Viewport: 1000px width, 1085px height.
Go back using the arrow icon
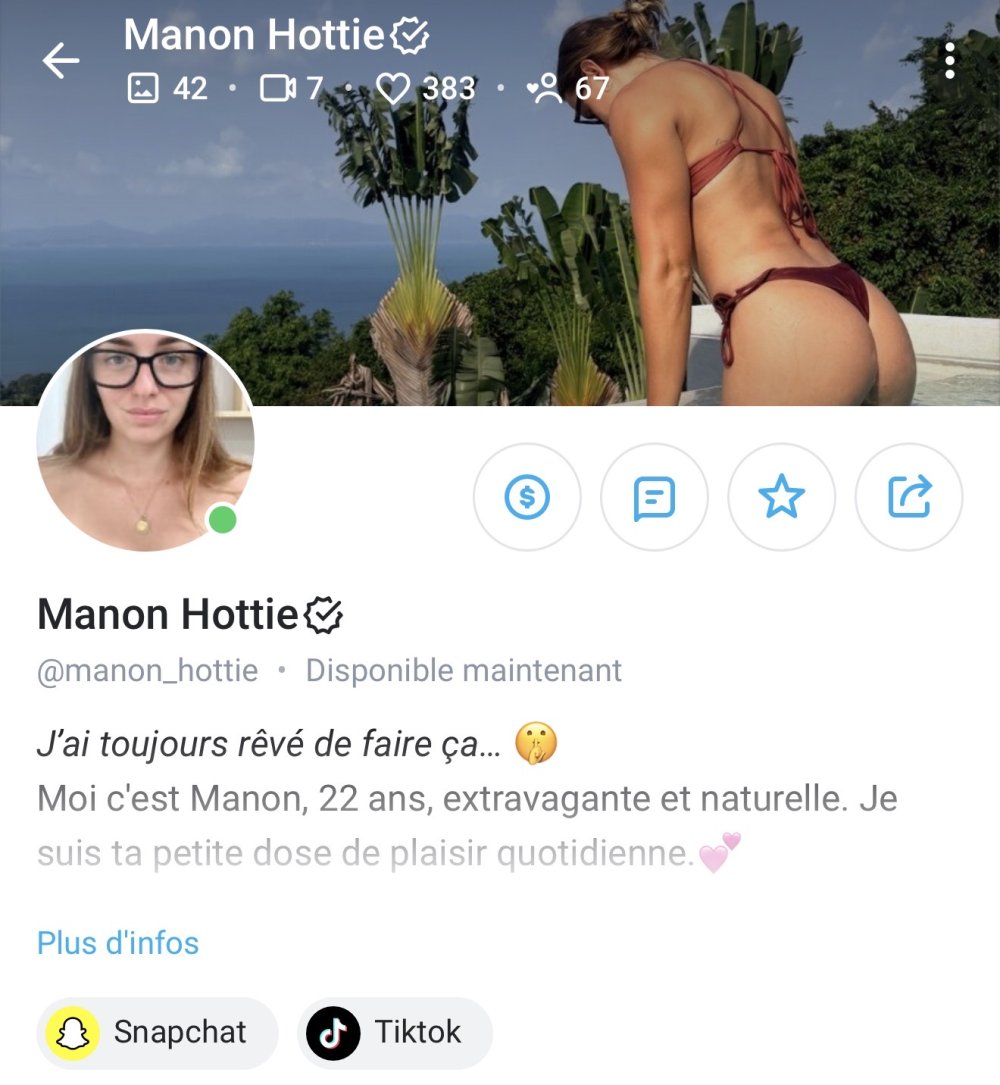[x=60, y=62]
